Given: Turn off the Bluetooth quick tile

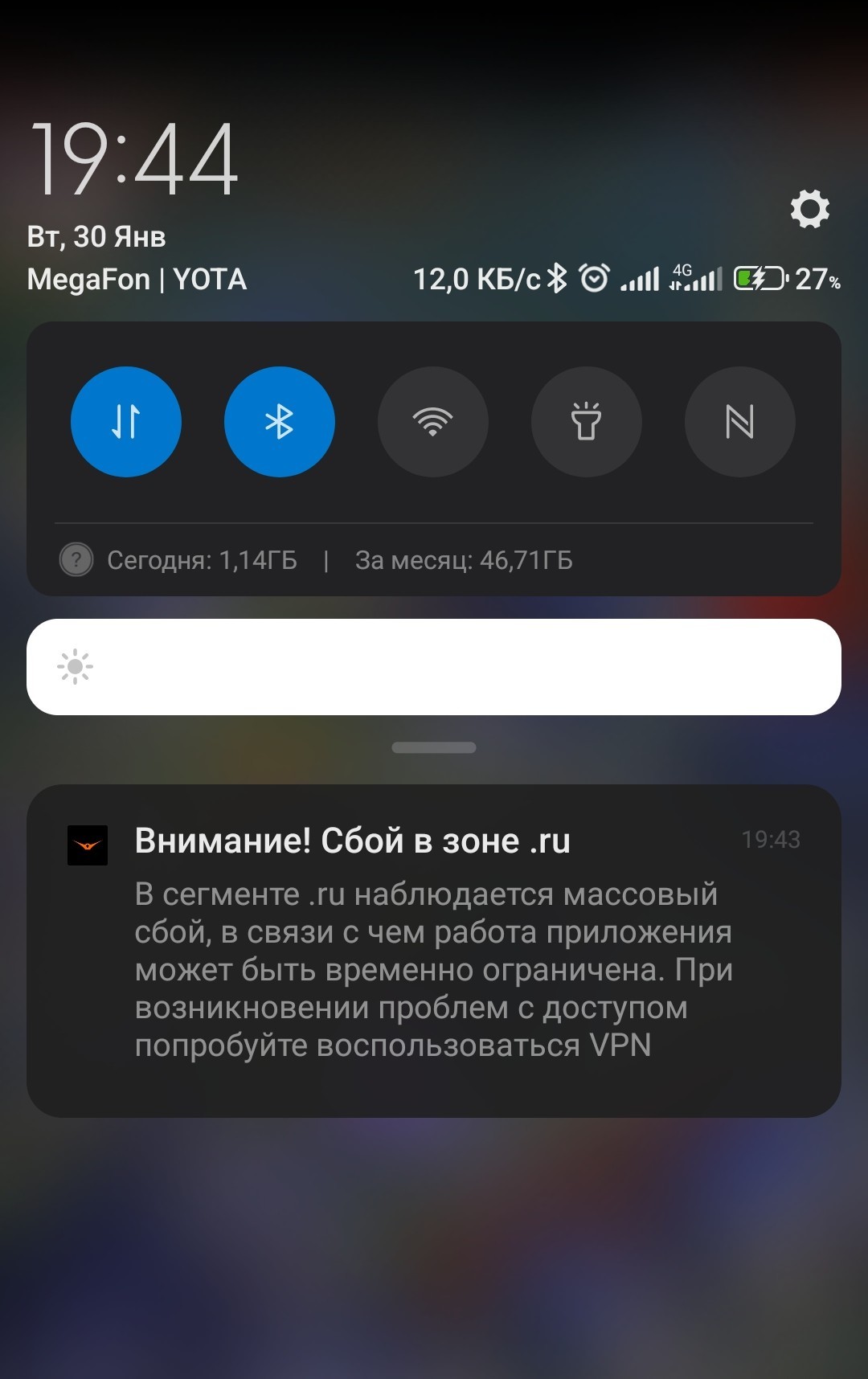Looking at the screenshot, I should (279, 422).
